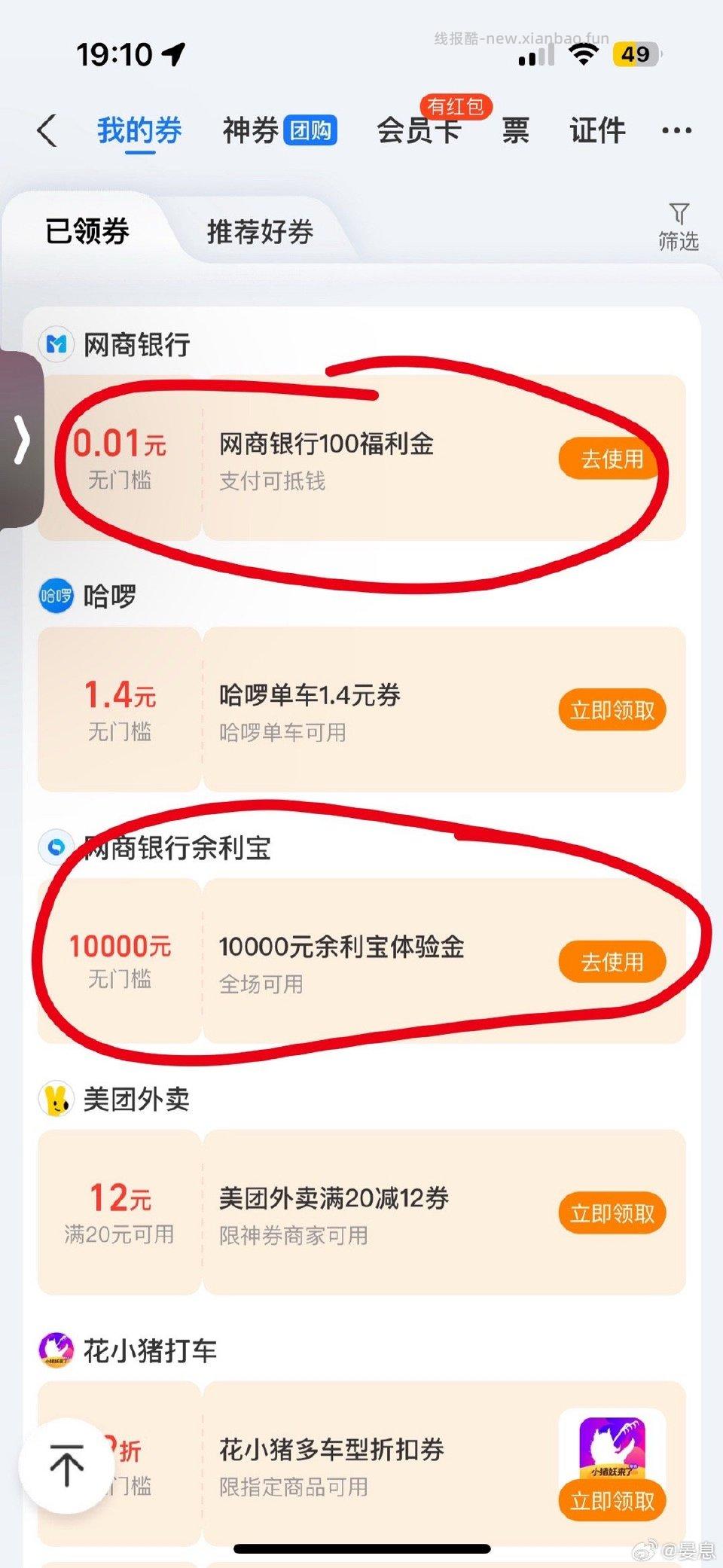Expand the left-edge side panel arrow

pos(23,437)
